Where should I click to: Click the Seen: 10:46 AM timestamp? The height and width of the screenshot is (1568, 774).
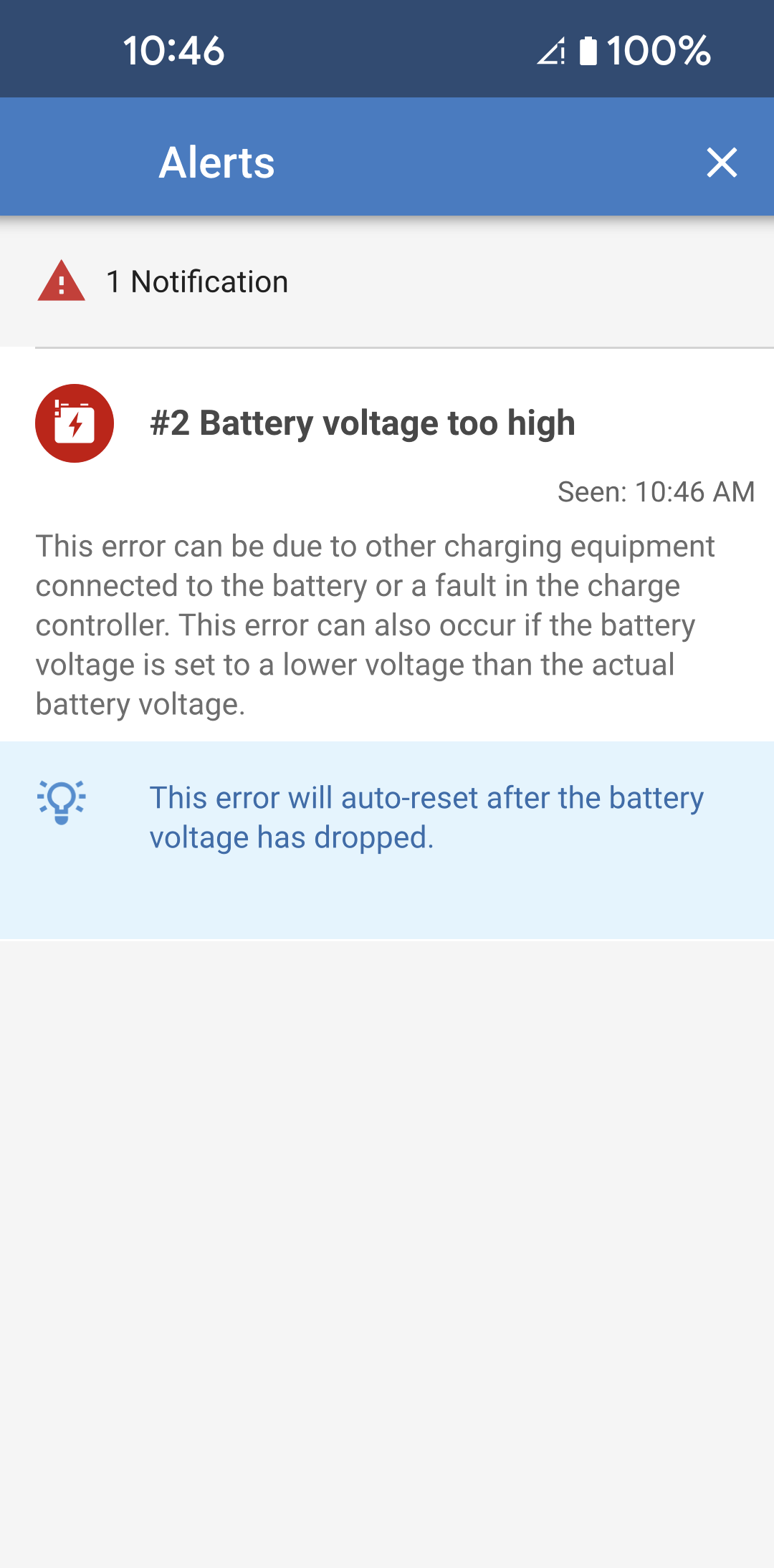[656, 492]
